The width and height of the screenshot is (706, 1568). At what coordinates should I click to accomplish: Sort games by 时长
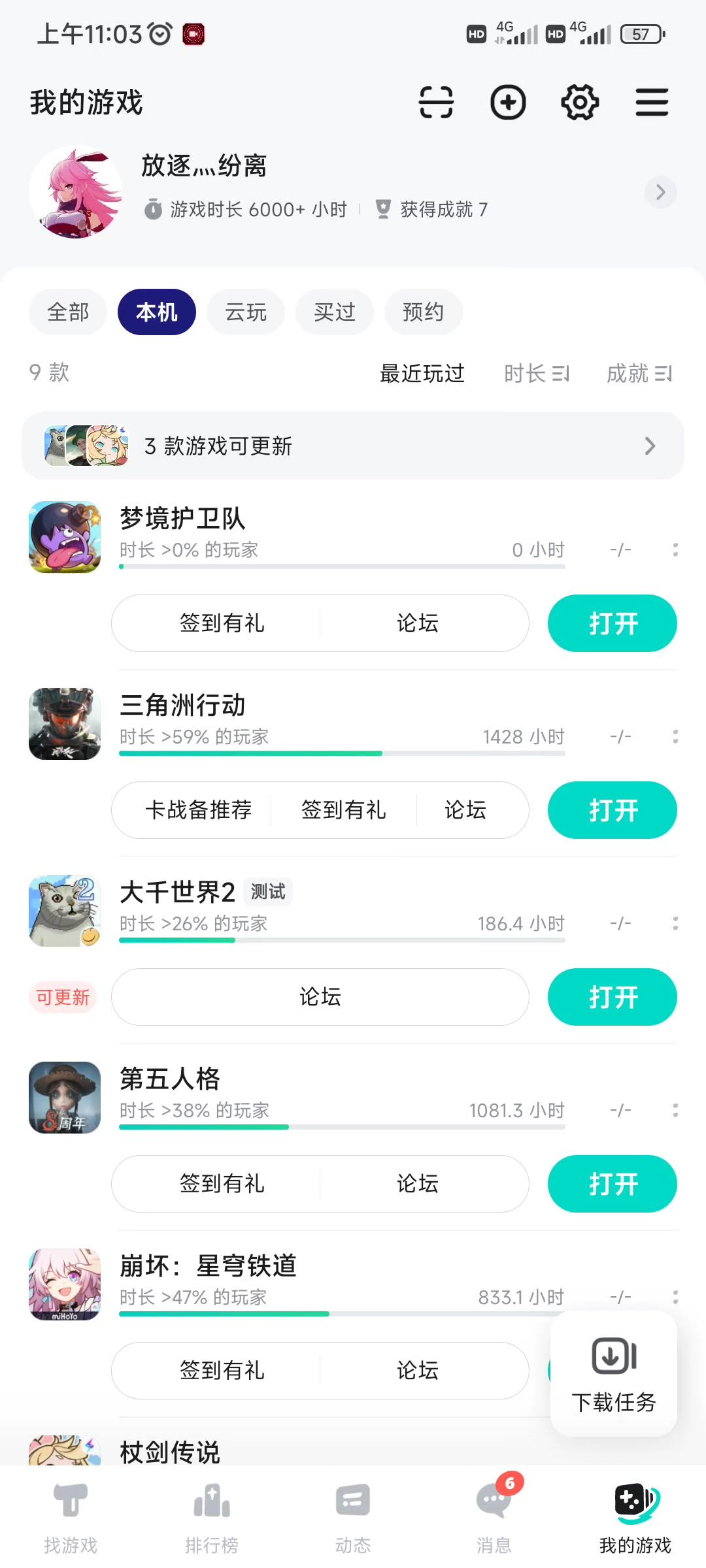coord(536,374)
